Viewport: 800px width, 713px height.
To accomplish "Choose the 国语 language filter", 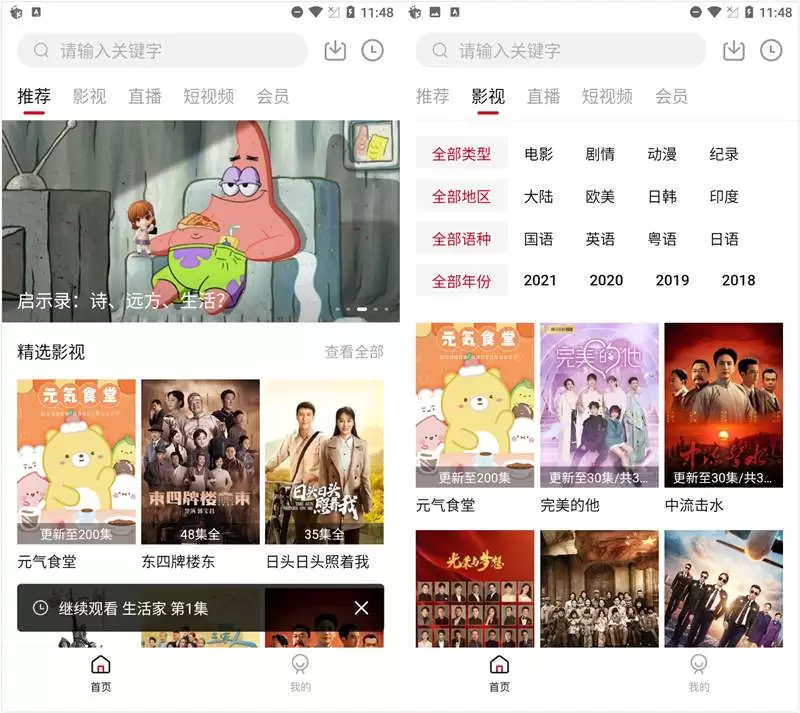I will point(538,239).
